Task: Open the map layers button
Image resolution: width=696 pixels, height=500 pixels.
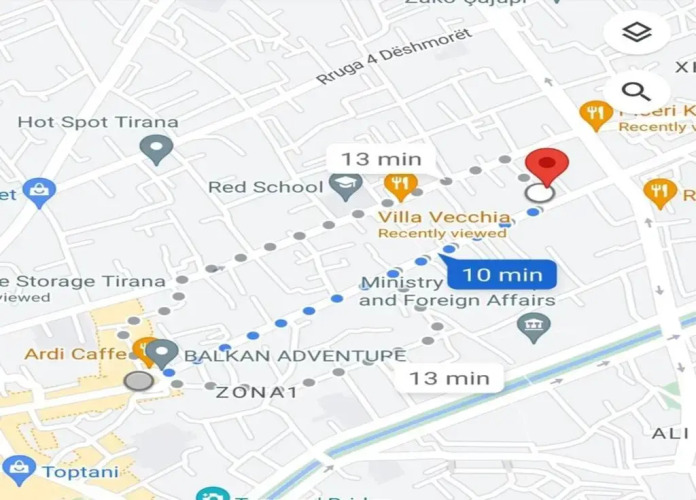Action: 637,33
